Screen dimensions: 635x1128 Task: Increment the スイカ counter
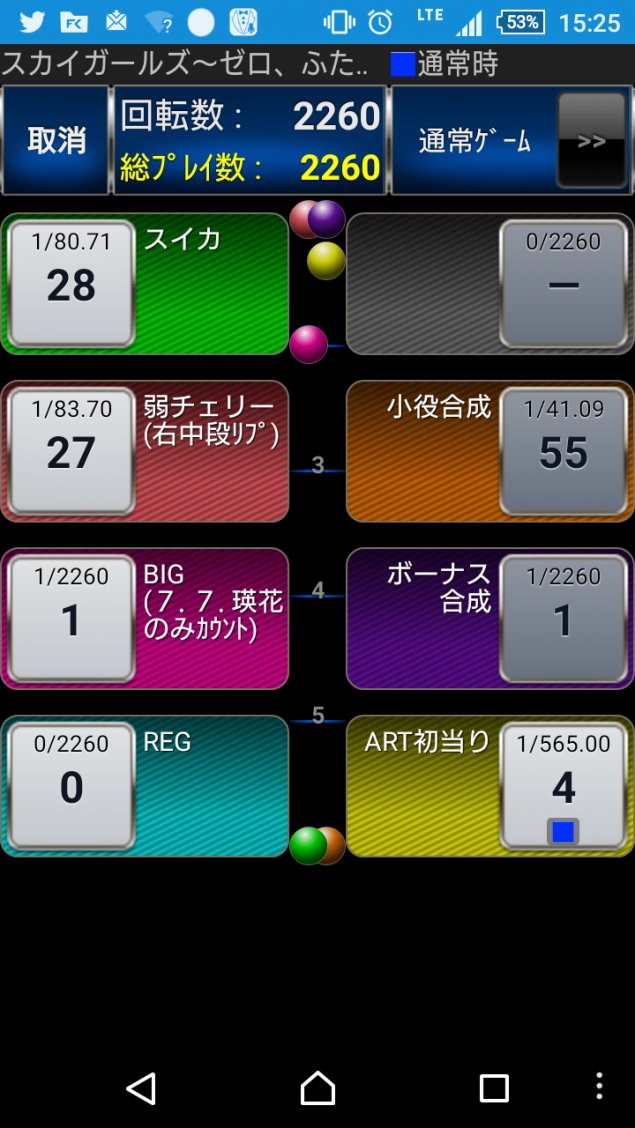(71, 284)
